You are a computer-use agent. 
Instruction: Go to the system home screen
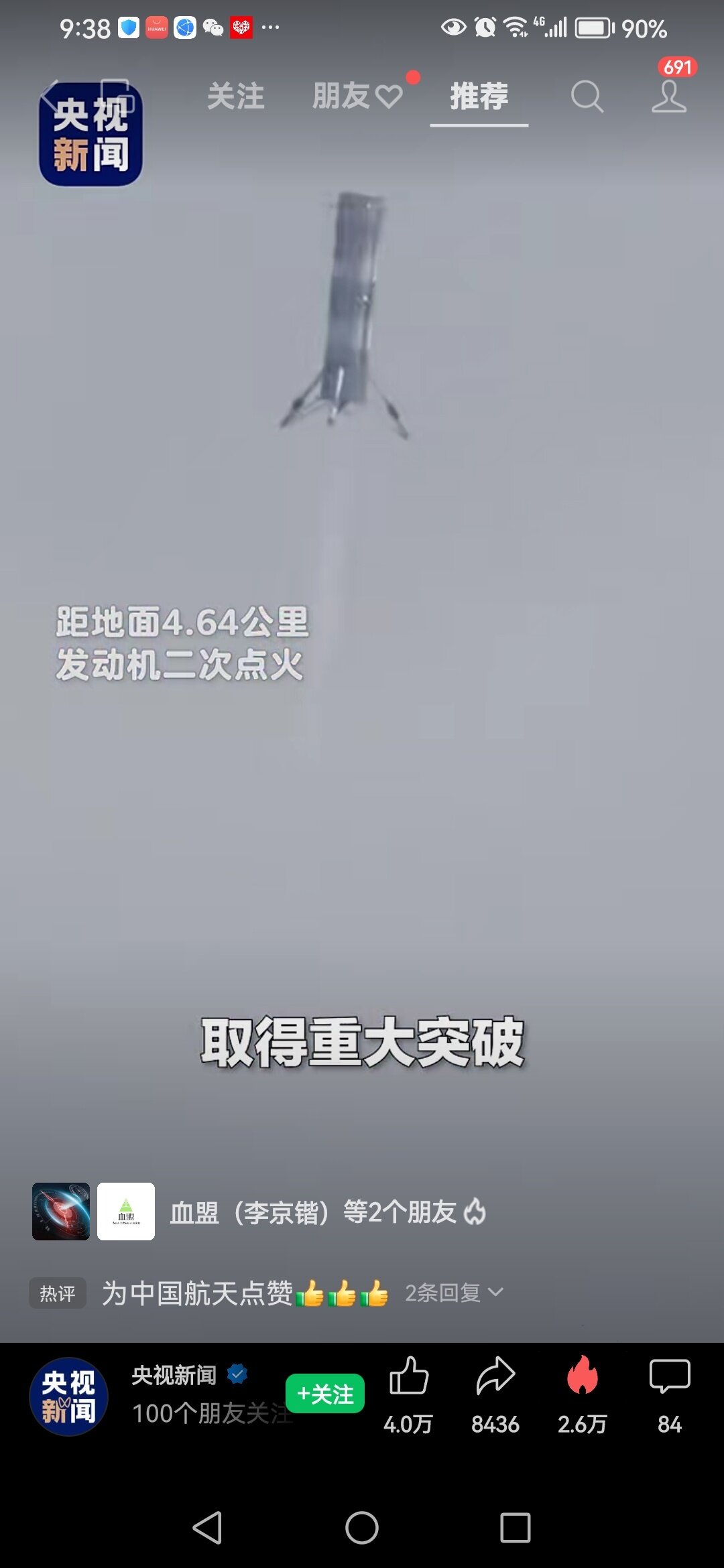tap(362, 1528)
